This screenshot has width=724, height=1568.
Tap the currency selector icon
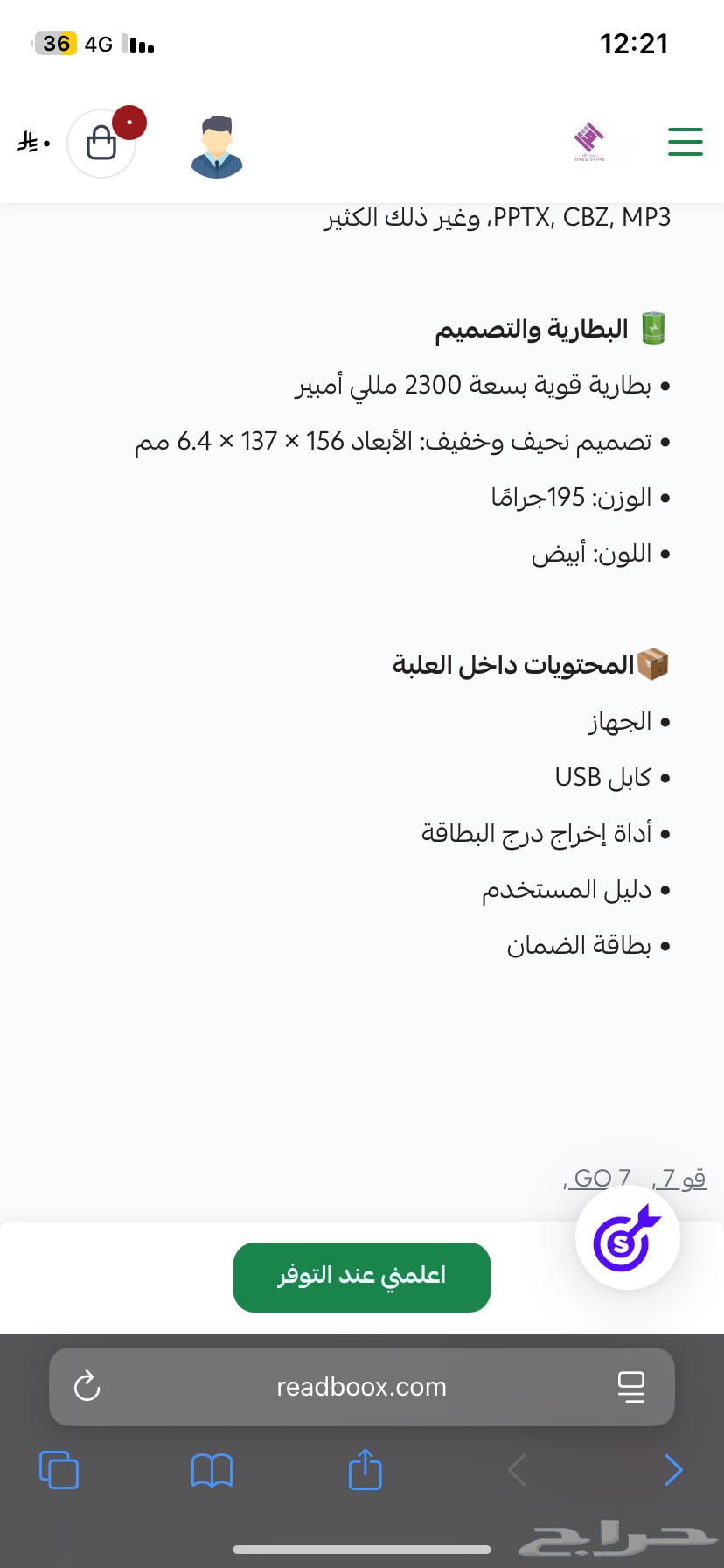point(34,142)
